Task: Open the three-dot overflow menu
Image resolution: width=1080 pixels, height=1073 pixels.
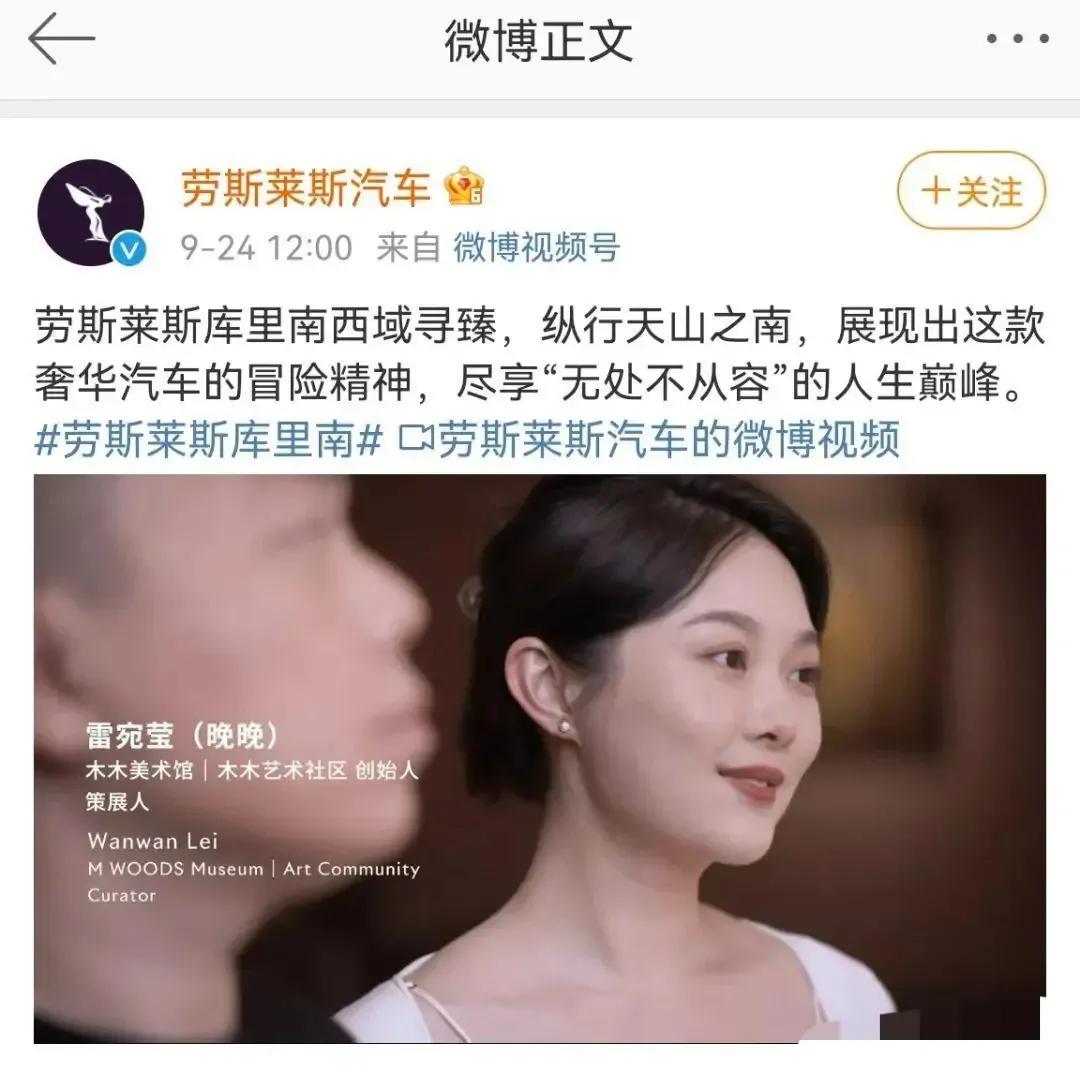Action: point(1017,39)
